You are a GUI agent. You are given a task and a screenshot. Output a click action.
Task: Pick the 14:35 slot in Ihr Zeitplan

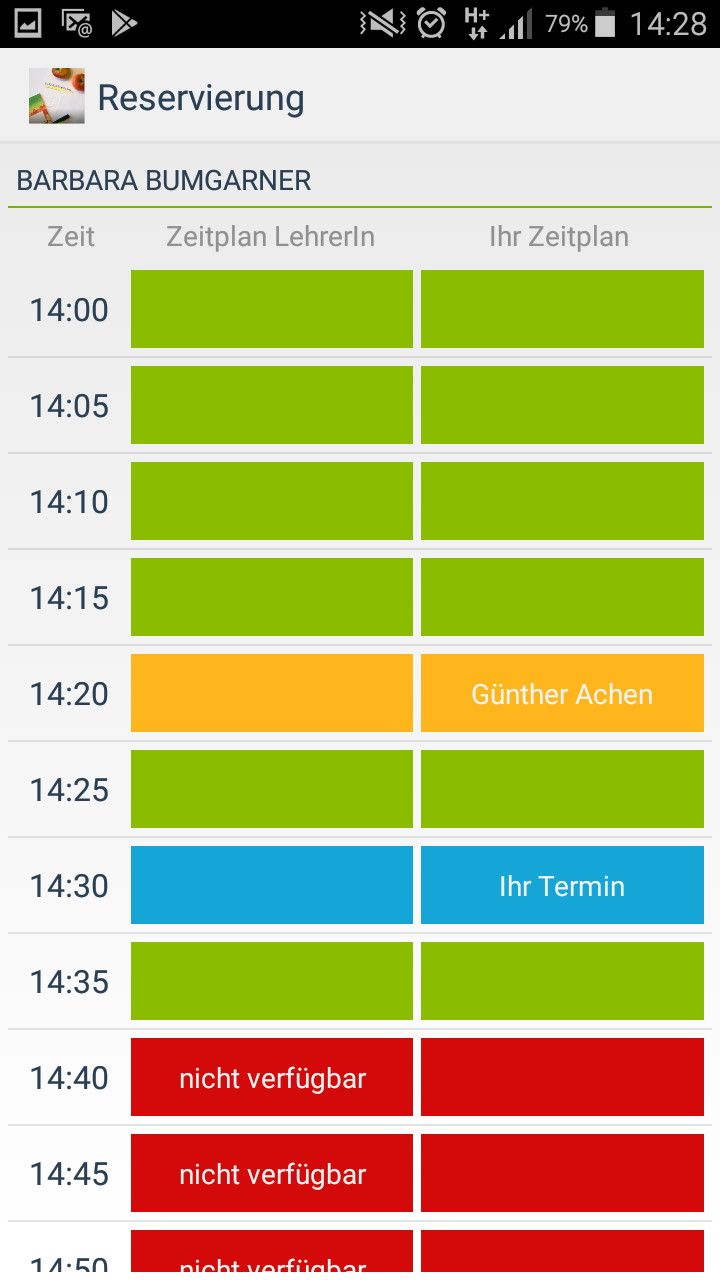coord(562,981)
